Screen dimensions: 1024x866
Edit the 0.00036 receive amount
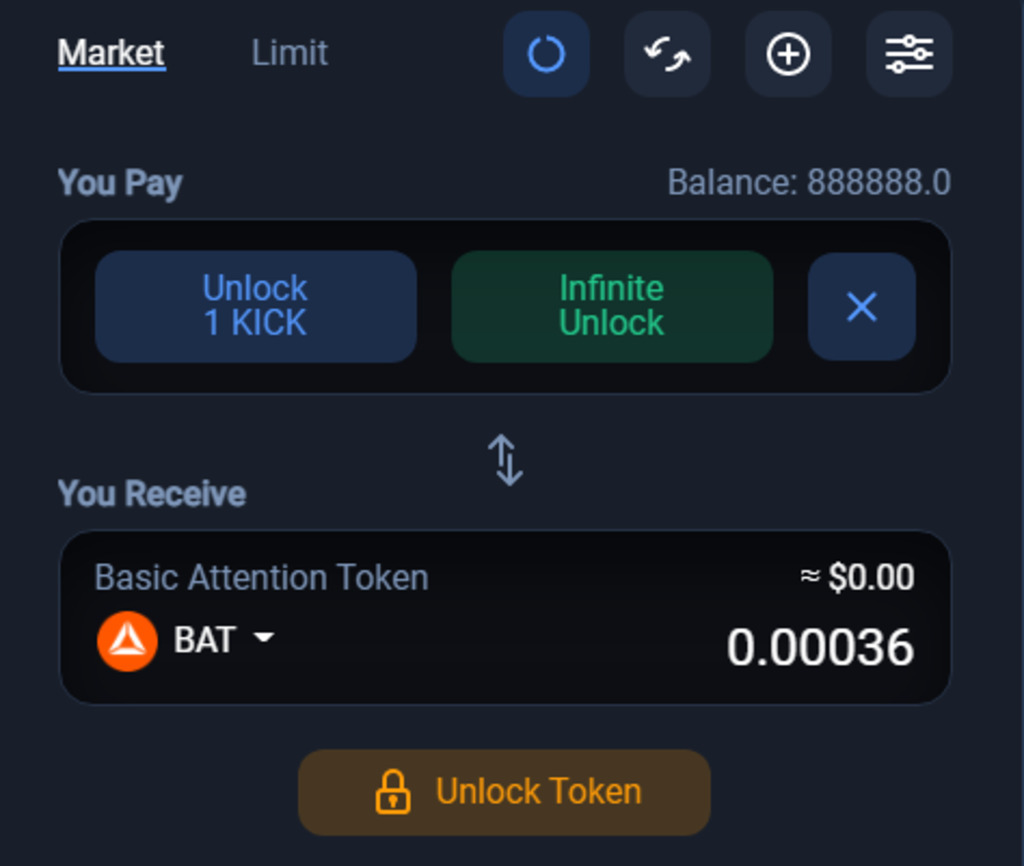point(819,647)
